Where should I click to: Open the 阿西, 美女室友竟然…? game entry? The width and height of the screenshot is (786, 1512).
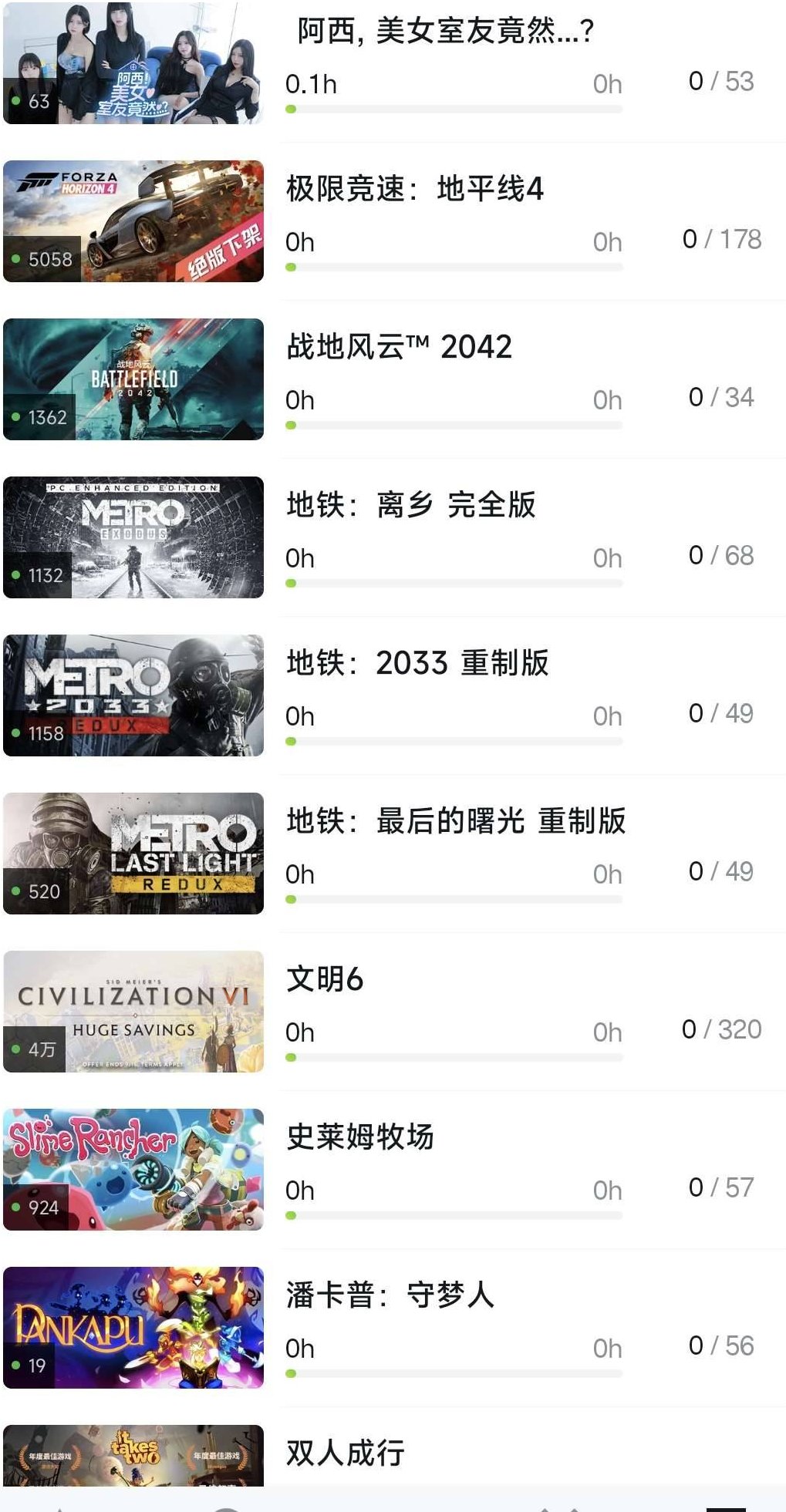pyautogui.click(x=445, y=32)
